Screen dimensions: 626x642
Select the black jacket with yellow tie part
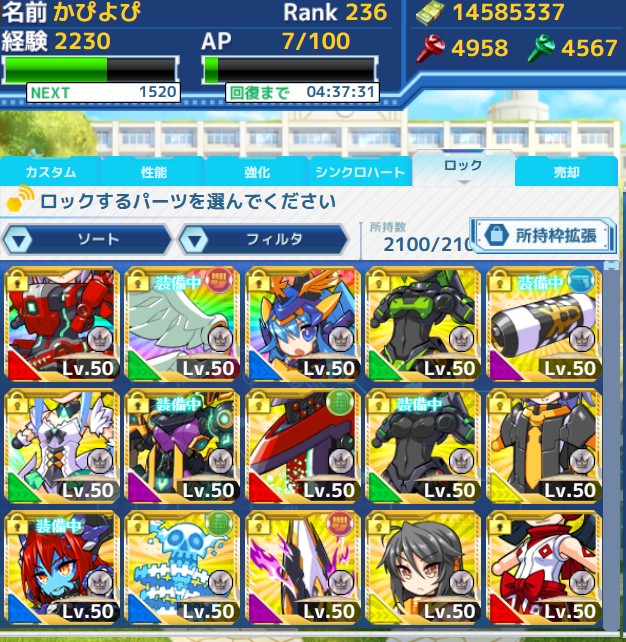(543, 445)
